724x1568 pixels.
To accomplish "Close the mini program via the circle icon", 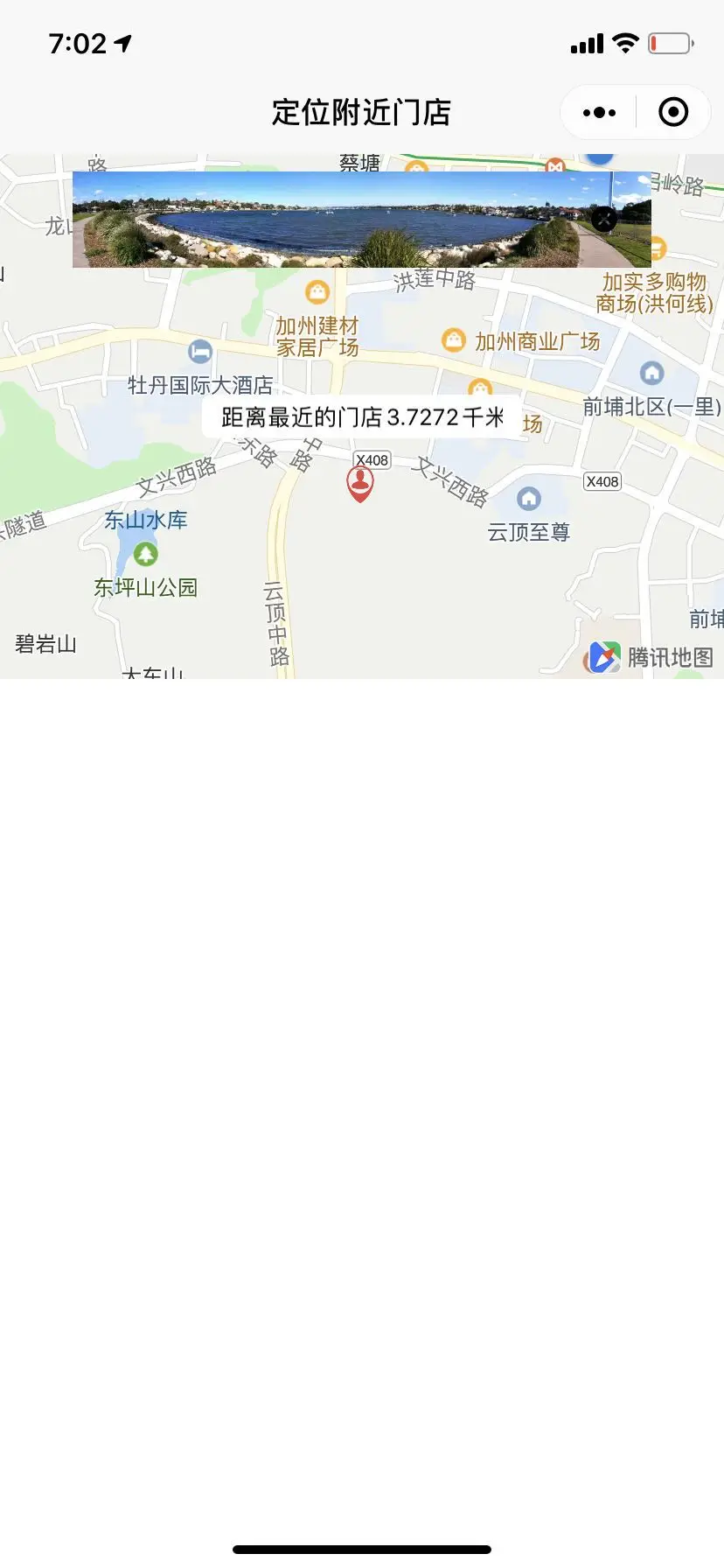I will pos(673,113).
